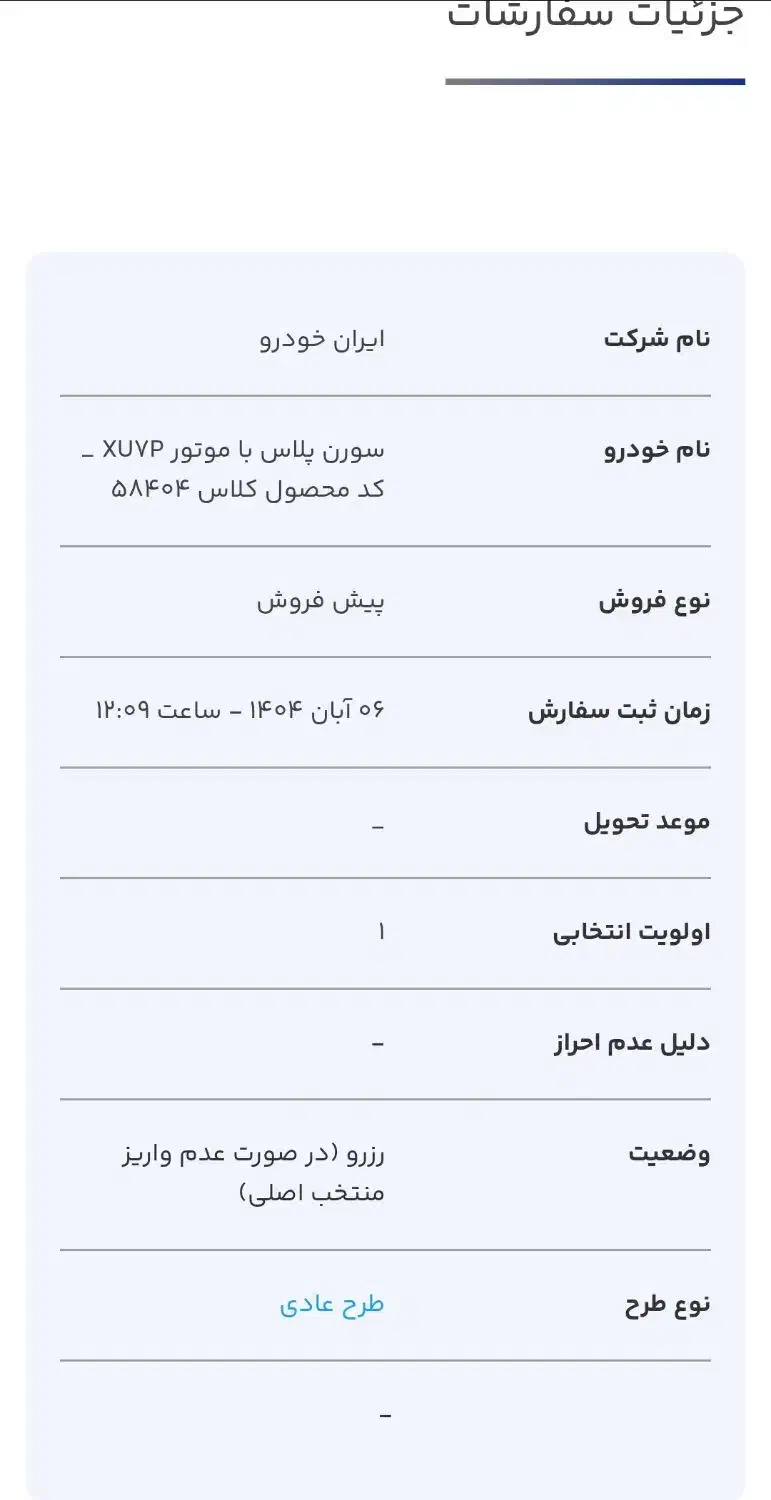This screenshot has height=1500, width=771.
Task: Select the priority value ۱
Action: point(378,932)
